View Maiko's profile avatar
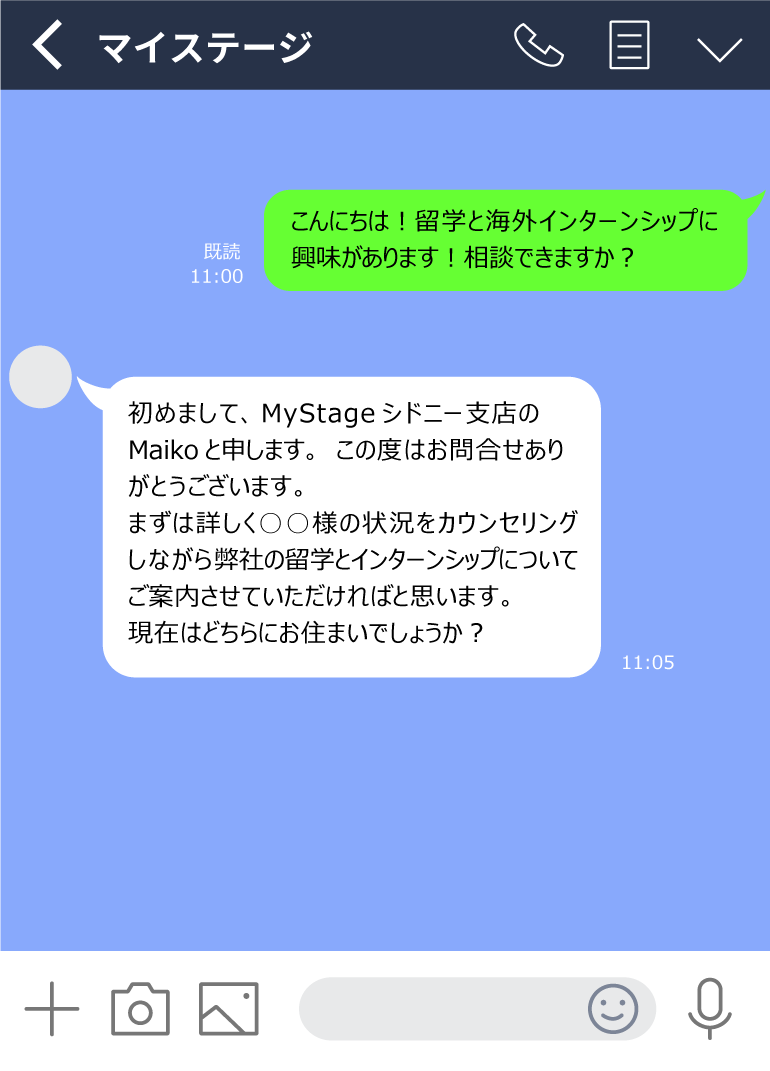The height and width of the screenshot is (1071, 770). coord(40,377)
